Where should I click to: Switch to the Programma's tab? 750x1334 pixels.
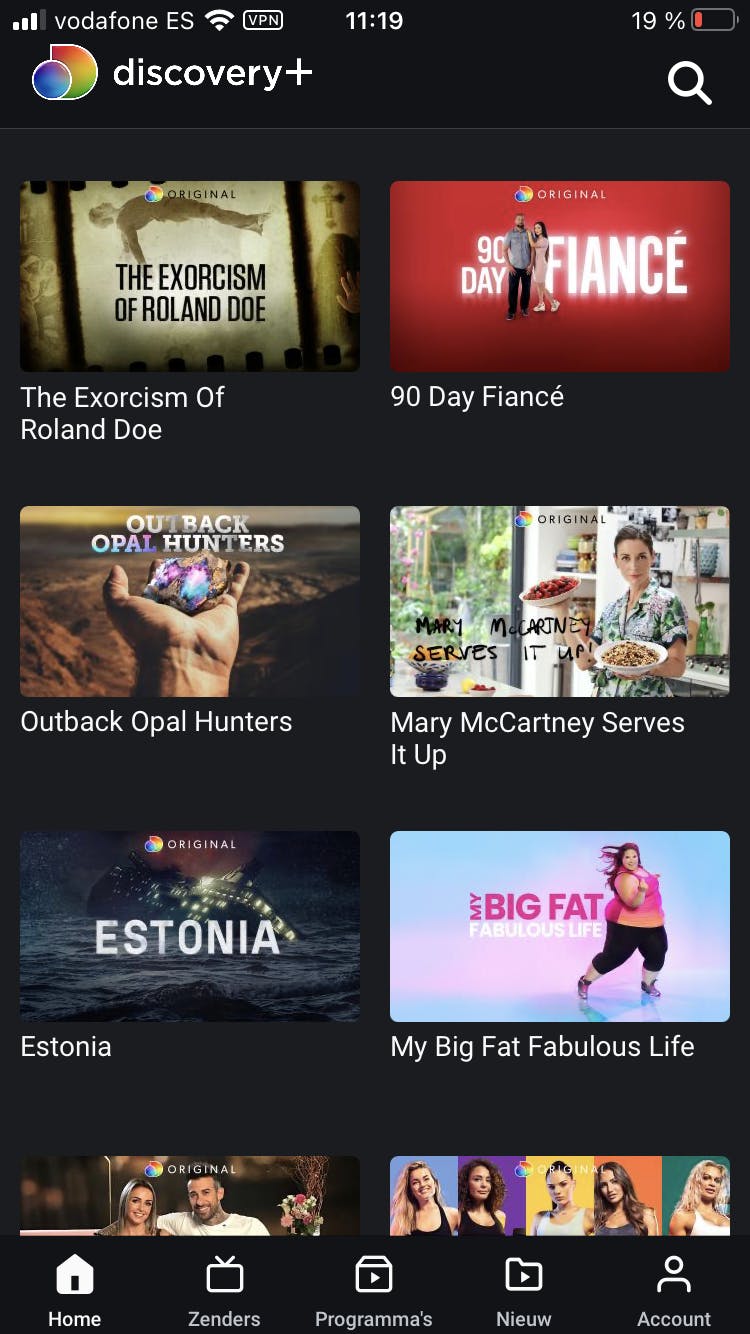374,1291
